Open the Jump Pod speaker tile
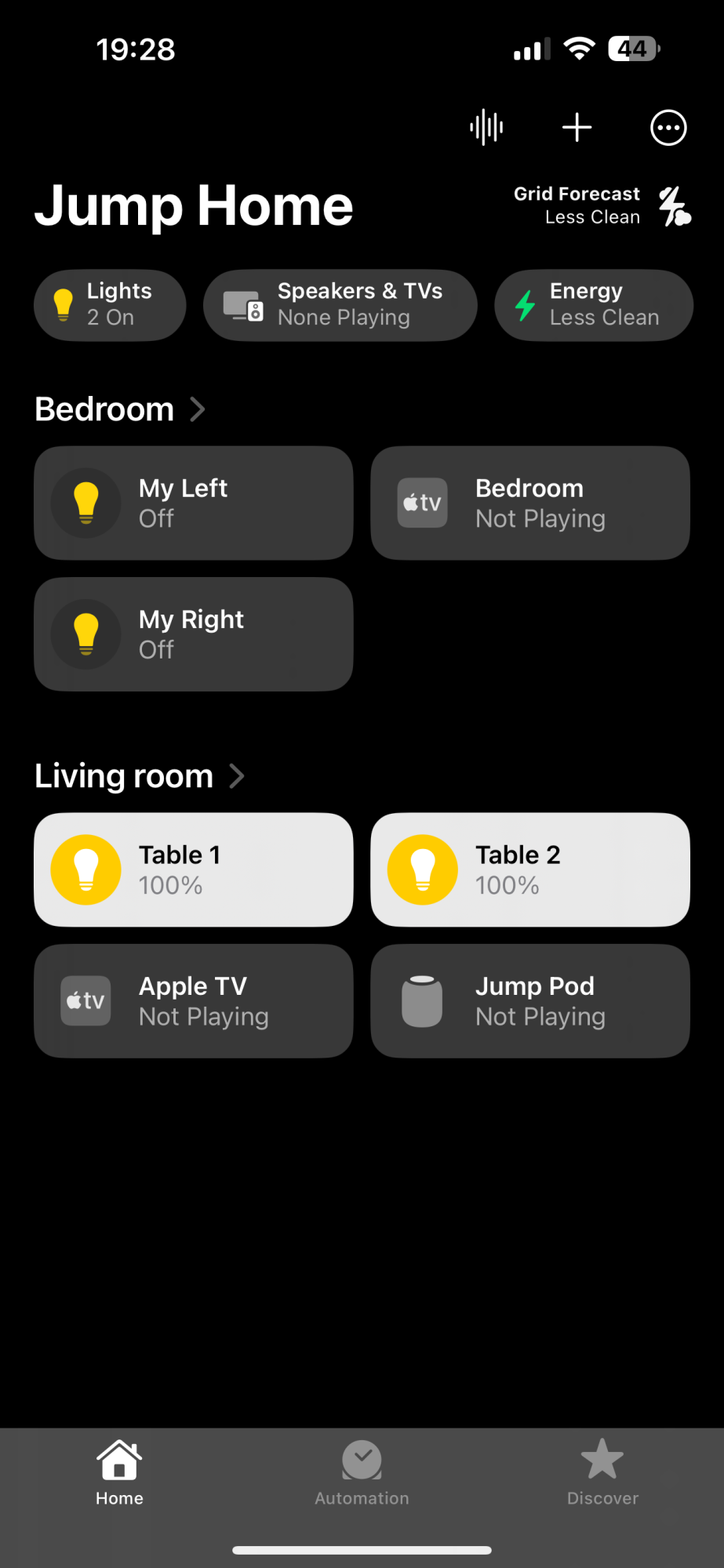 click(x=530, y=1001)
